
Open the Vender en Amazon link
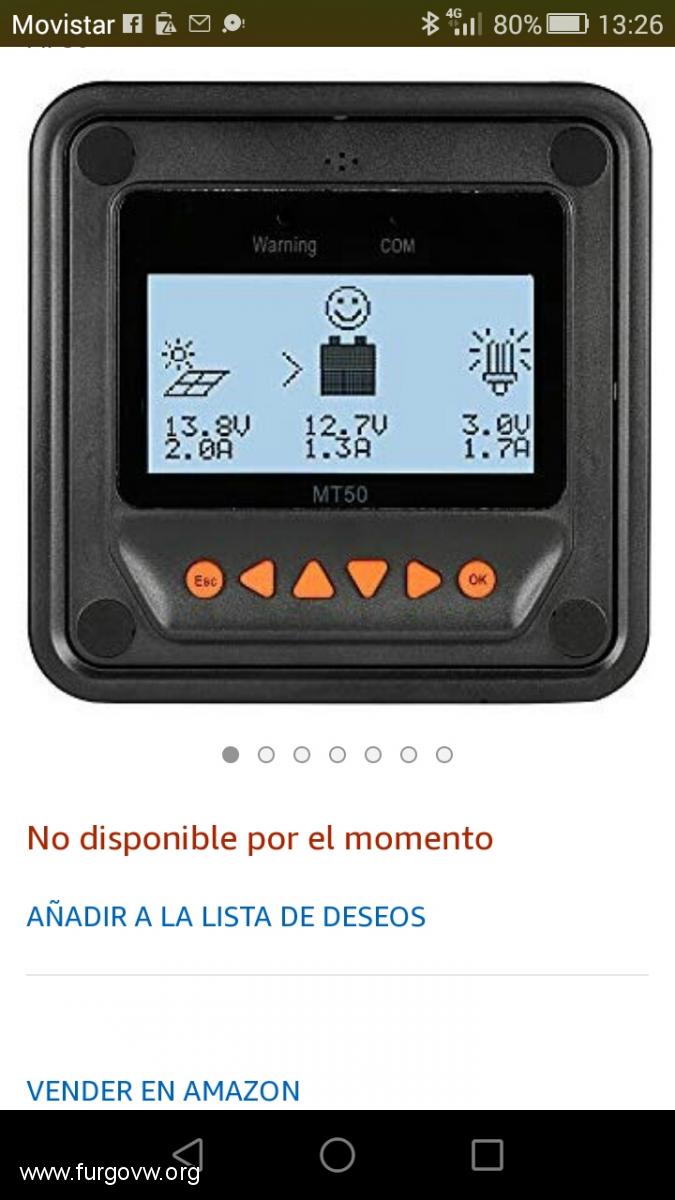pos(163,1090)
